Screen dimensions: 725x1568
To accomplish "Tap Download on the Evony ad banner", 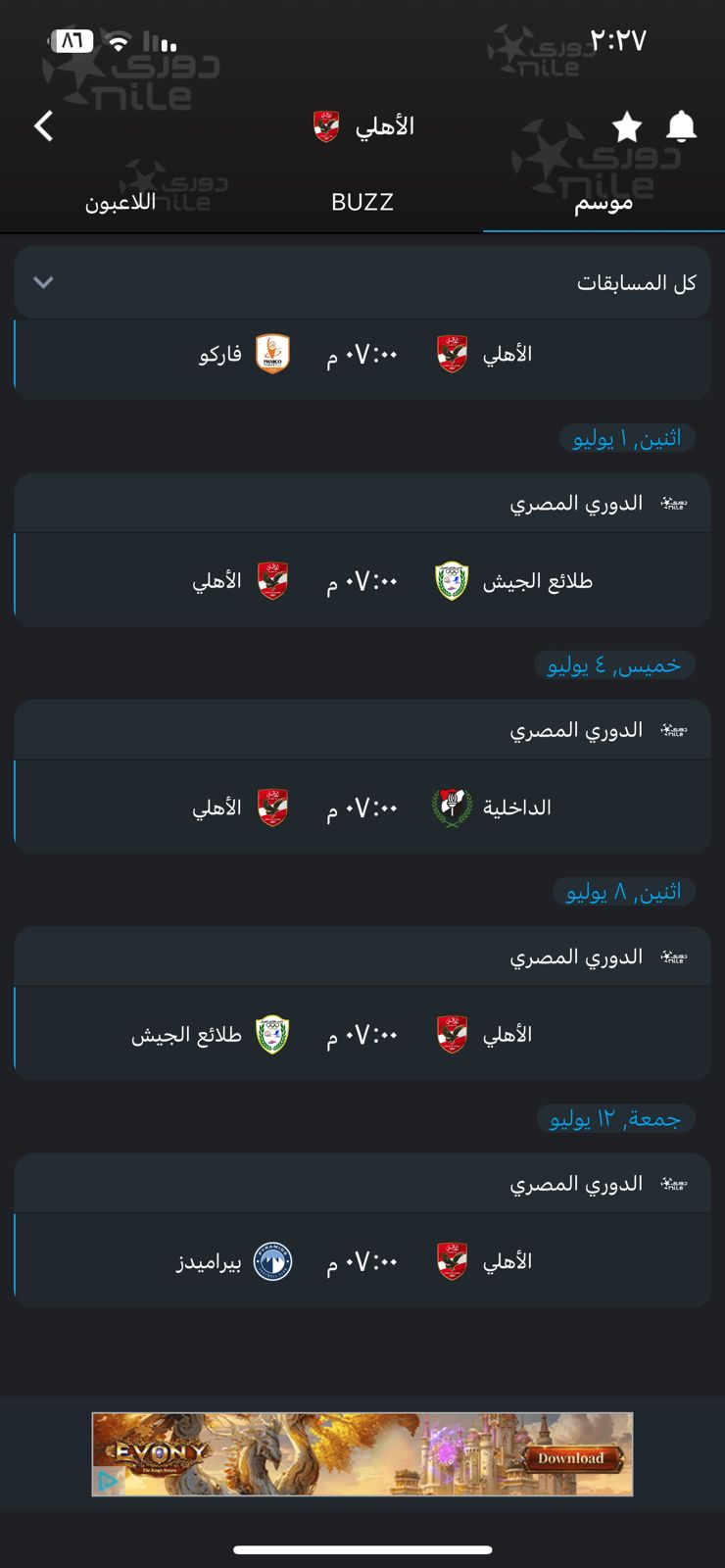I will click(x=570, y=1458).
